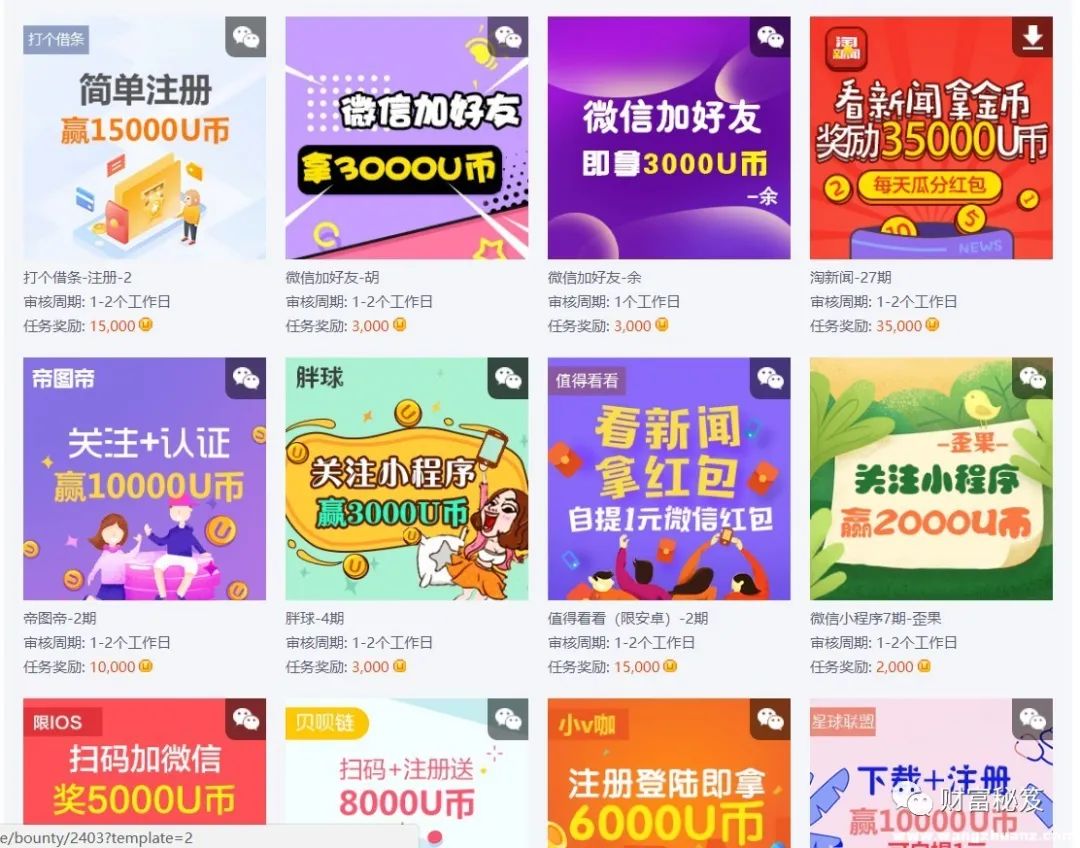Open the 值得看看（限安卓）-2期 task
This screenshot has height=848, width=1080.
click(668, 479)
